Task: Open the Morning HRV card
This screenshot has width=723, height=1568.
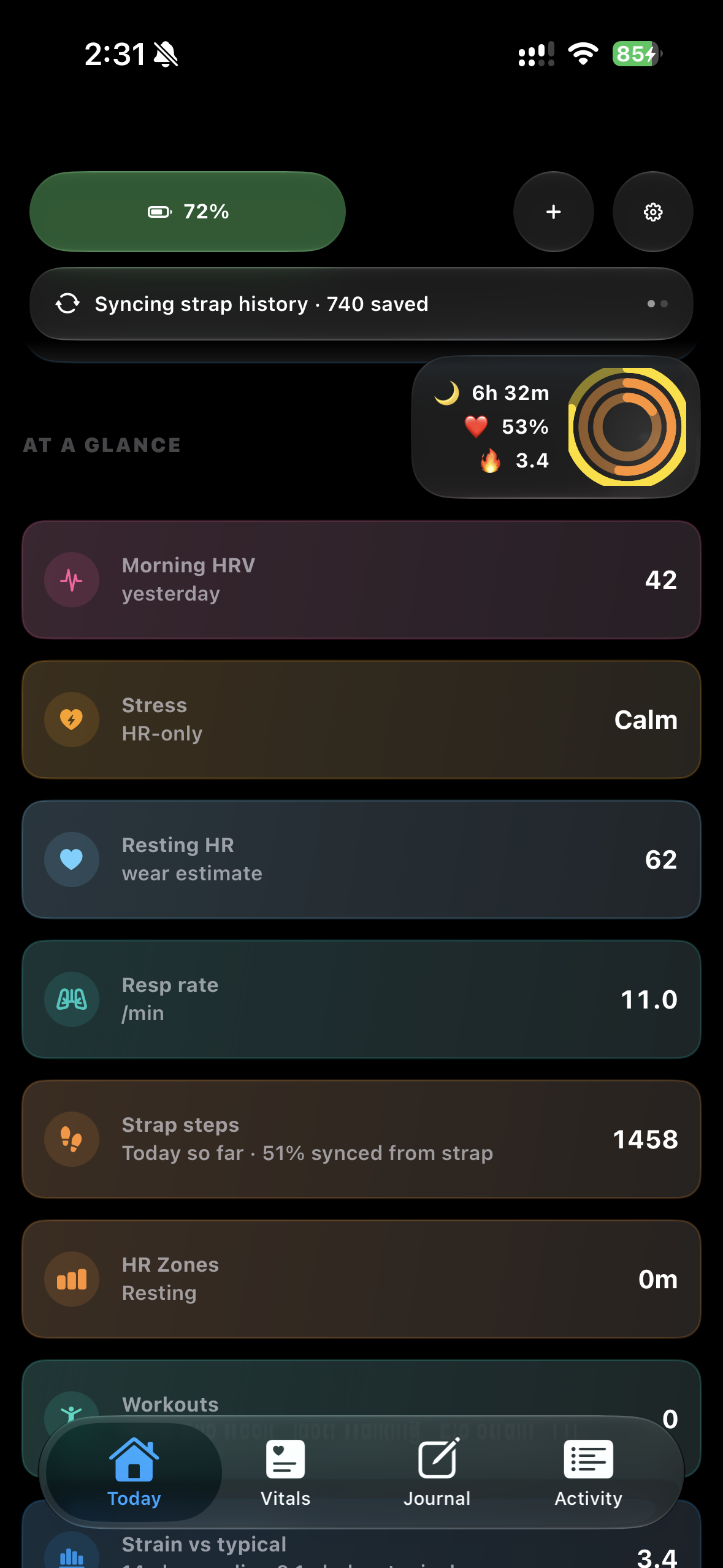Action: pos(361,580)
